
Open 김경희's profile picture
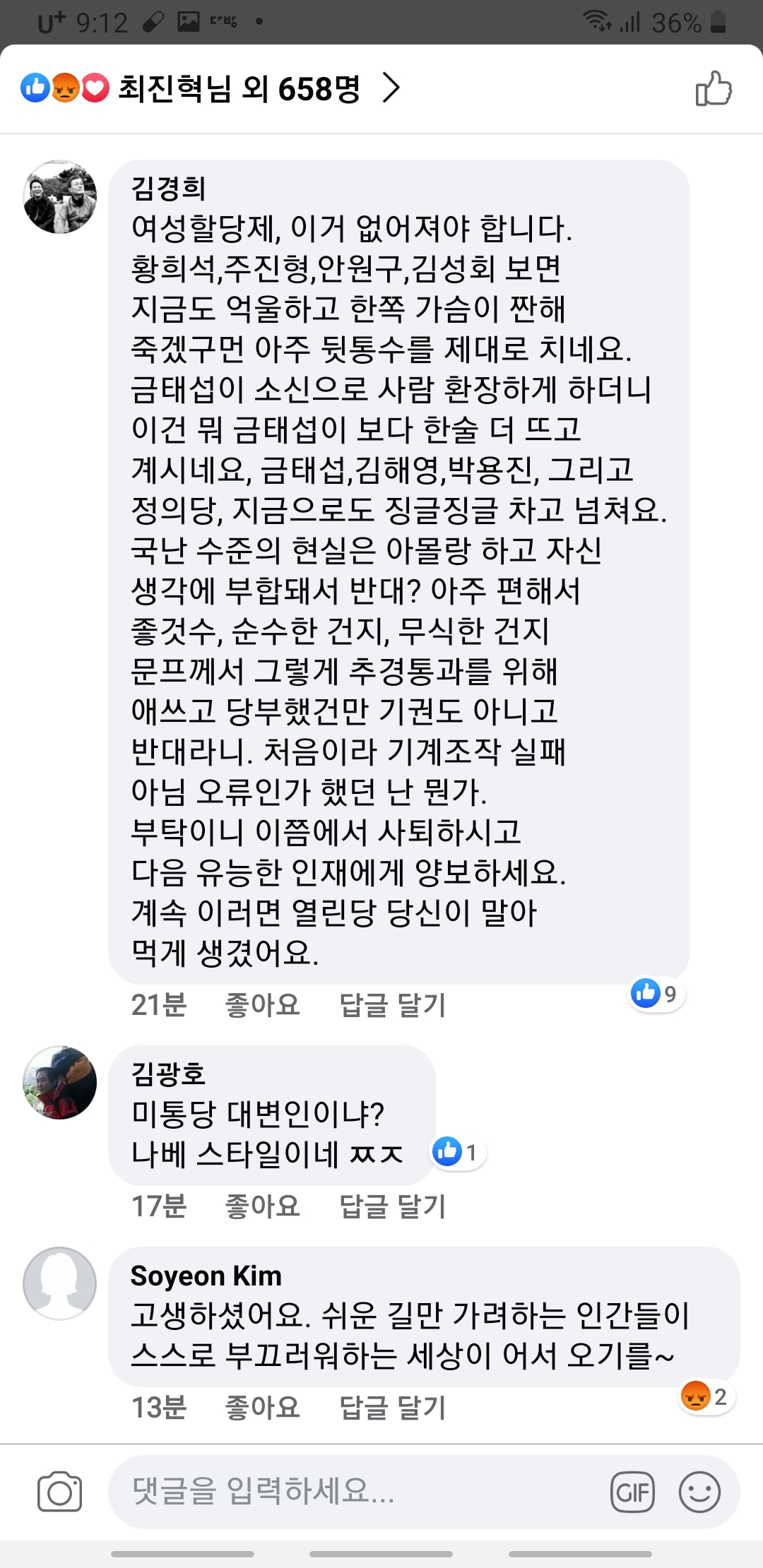[60, 197]
